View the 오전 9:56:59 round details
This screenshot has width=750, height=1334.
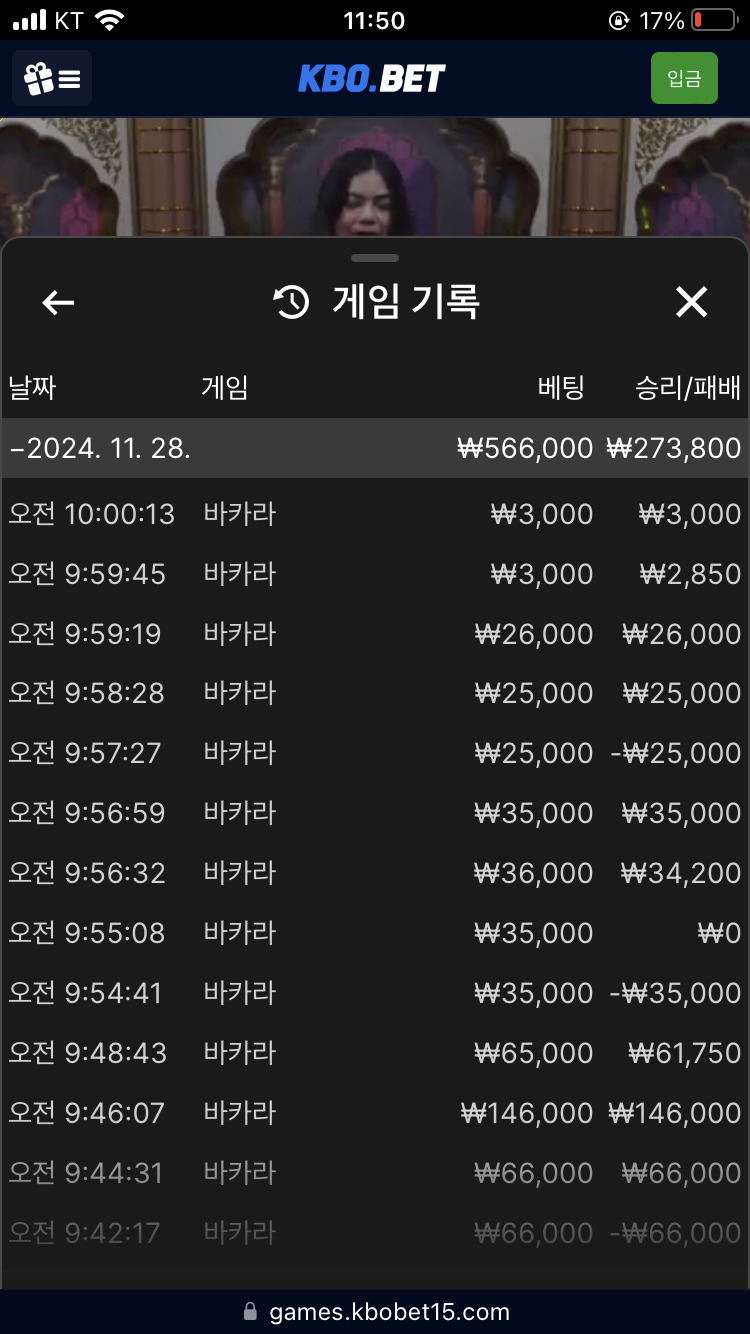[375, 813]
